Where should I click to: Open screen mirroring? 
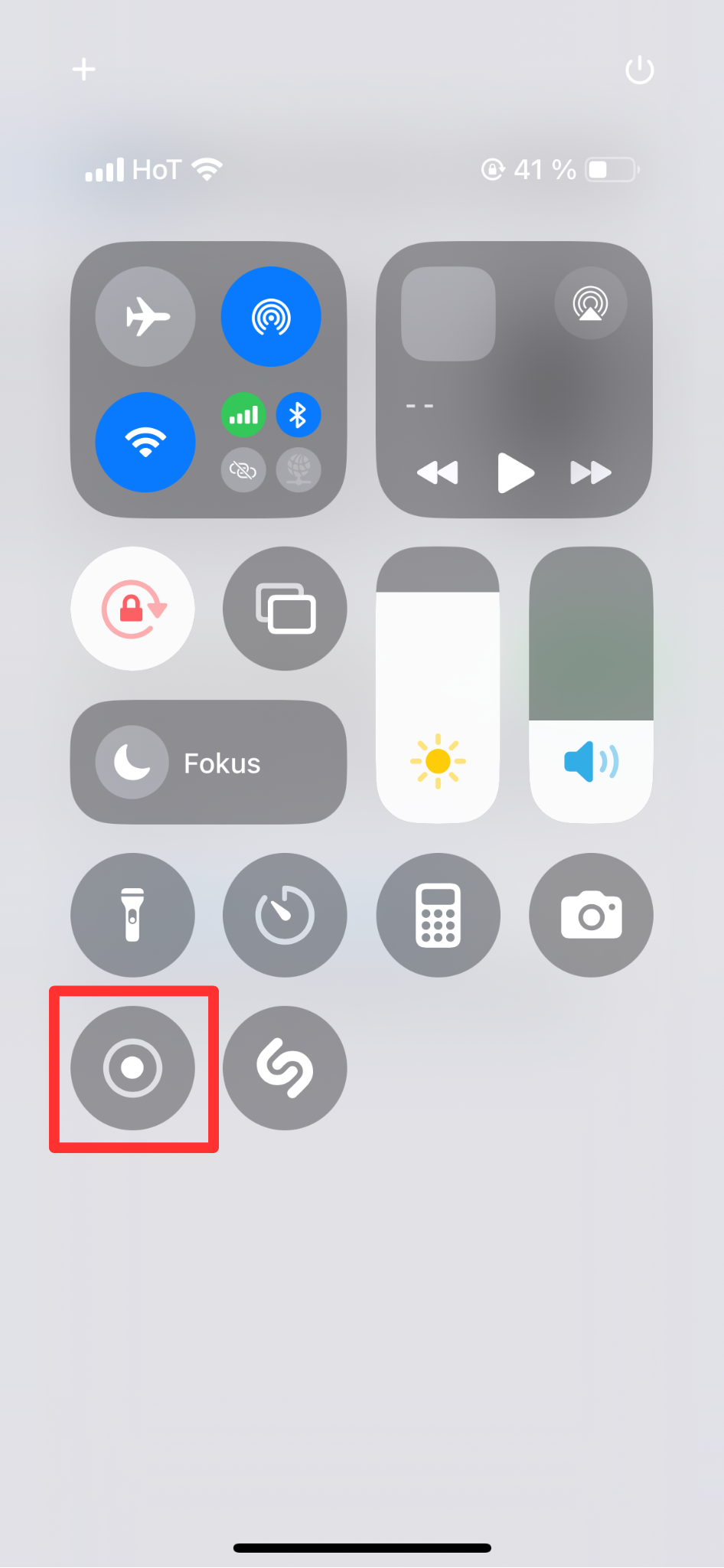[x=285, y=609]
